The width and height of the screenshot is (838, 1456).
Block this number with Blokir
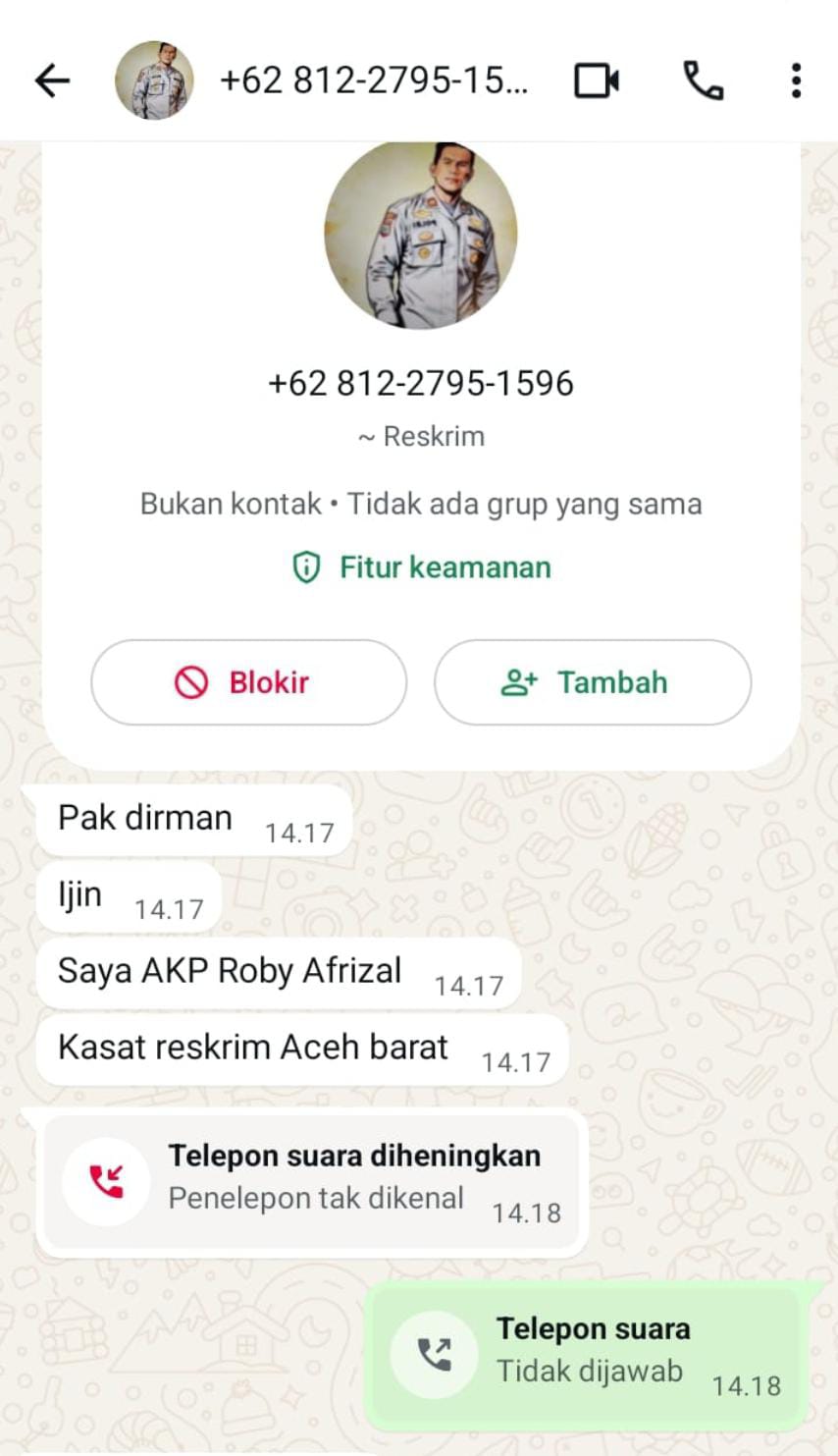pos(248,682)
